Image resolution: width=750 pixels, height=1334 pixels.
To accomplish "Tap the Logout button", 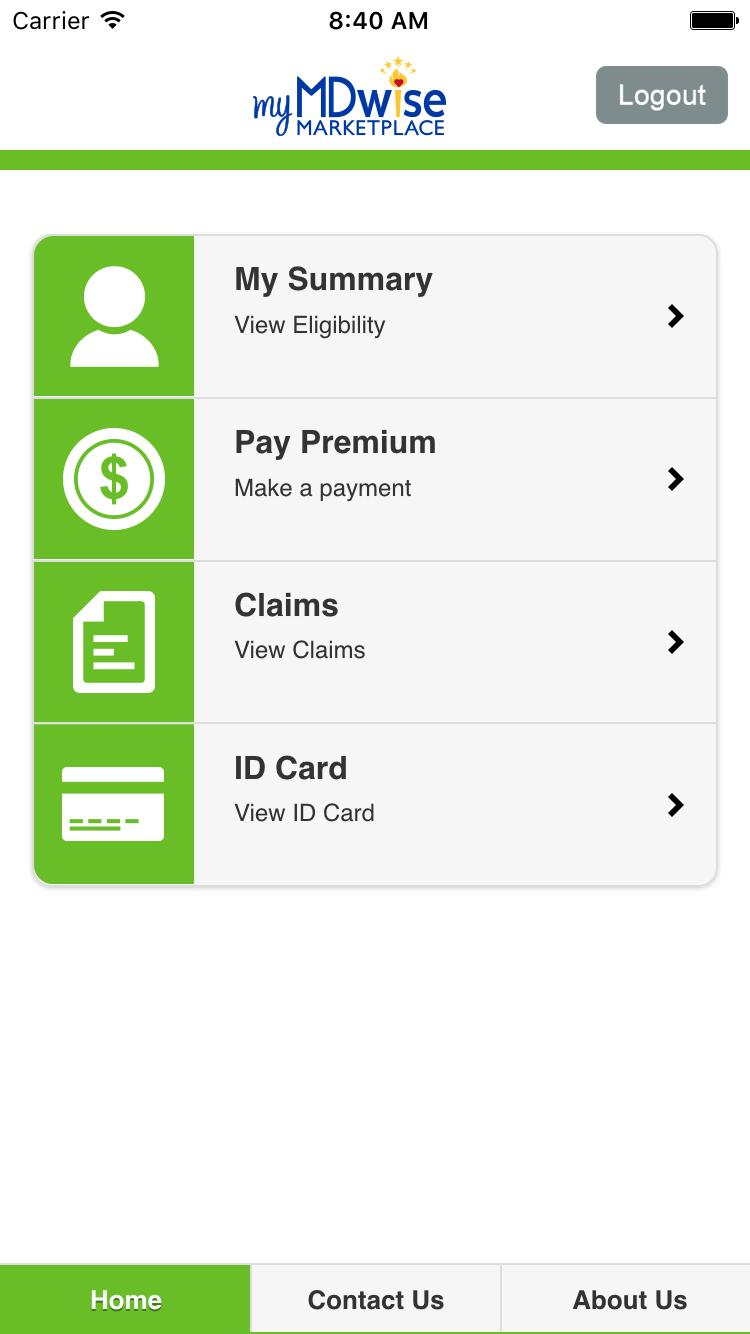I will pyautogui.click(x=661, y=95).
